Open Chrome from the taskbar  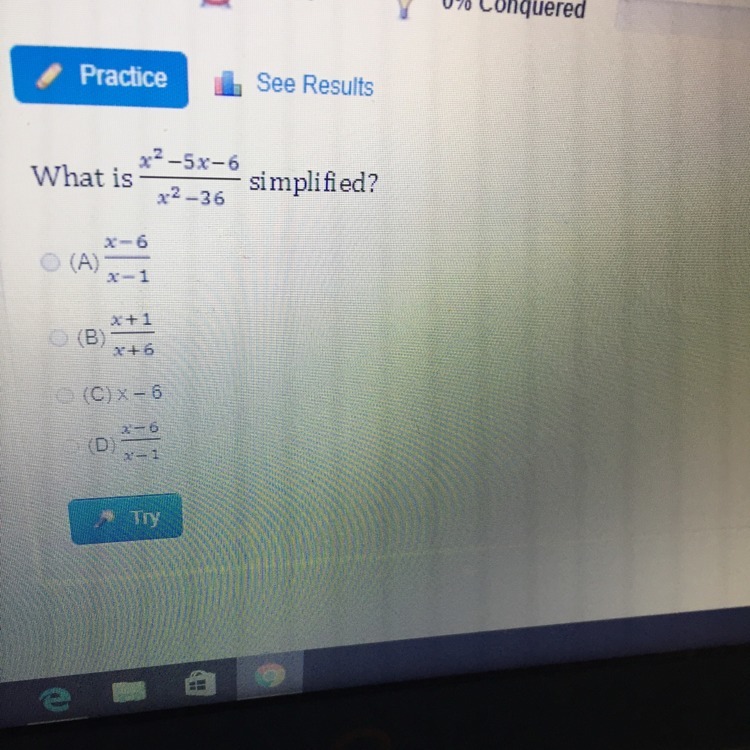pyautogui.click(x=270, y=675)
